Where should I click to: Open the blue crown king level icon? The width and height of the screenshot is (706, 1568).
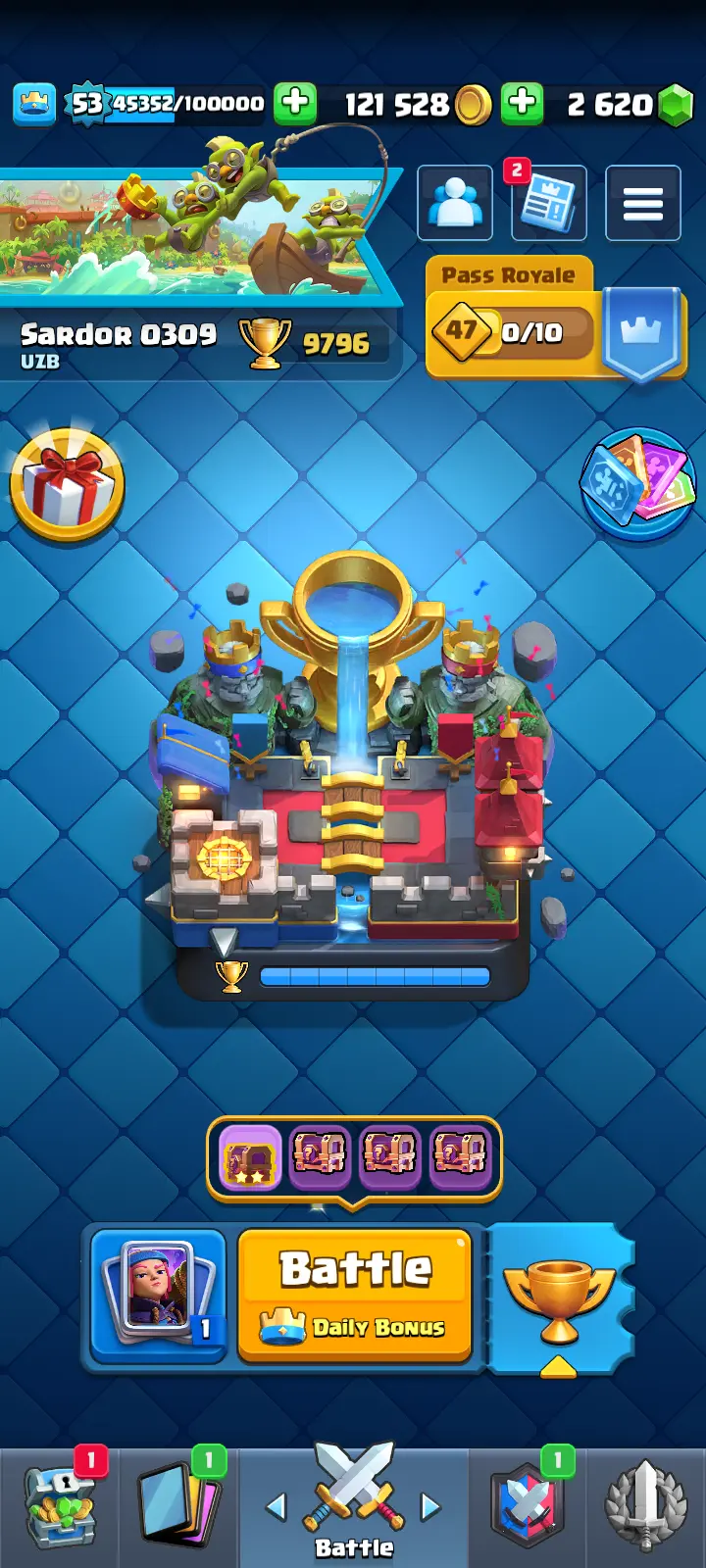point(34,103)
